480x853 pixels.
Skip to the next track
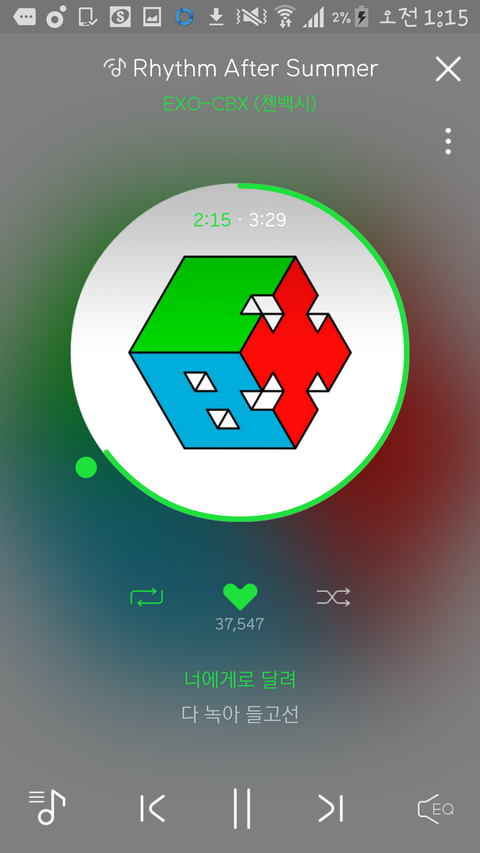[x=331, y=808]
